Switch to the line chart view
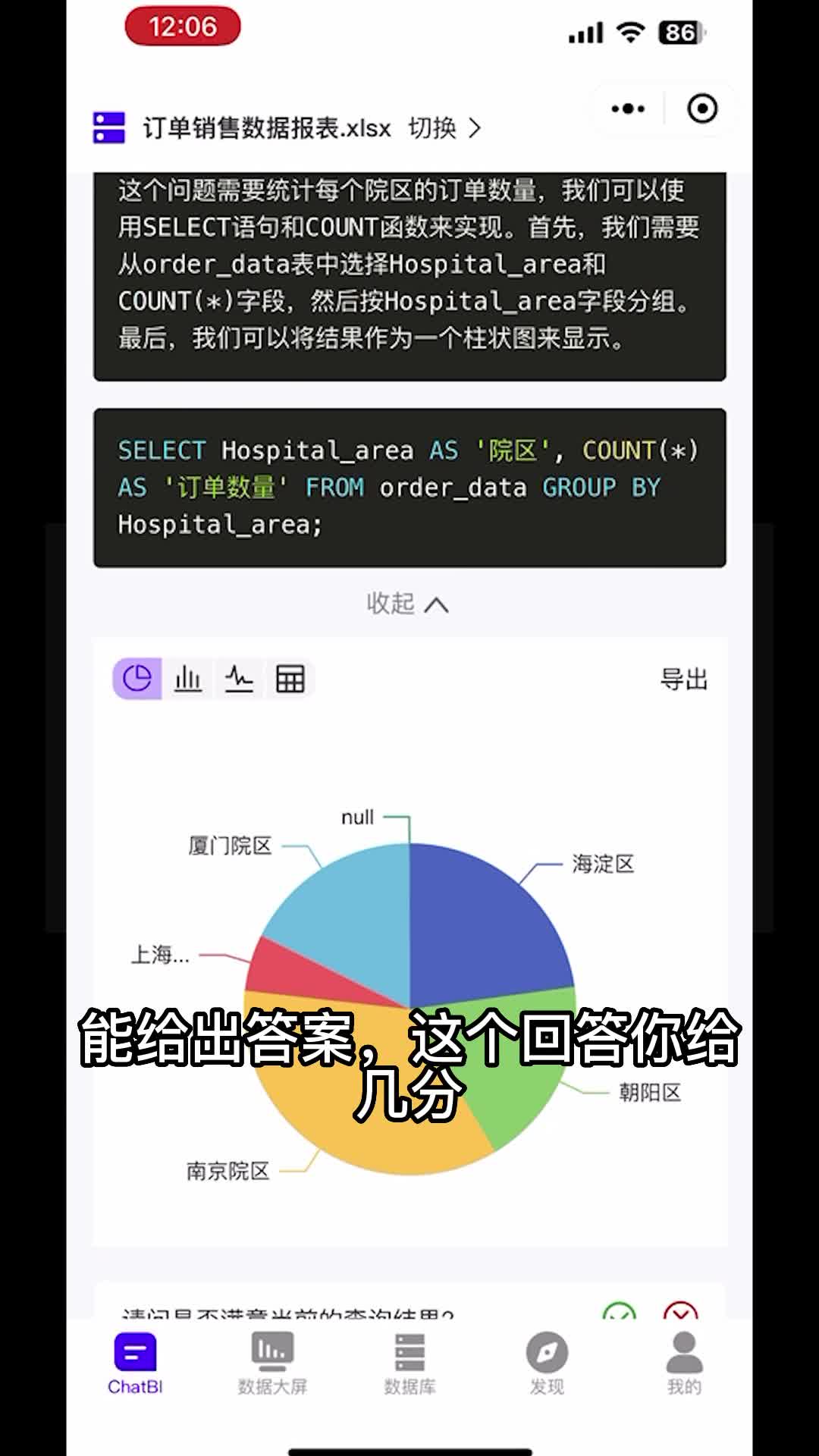 tap(239, 678)
